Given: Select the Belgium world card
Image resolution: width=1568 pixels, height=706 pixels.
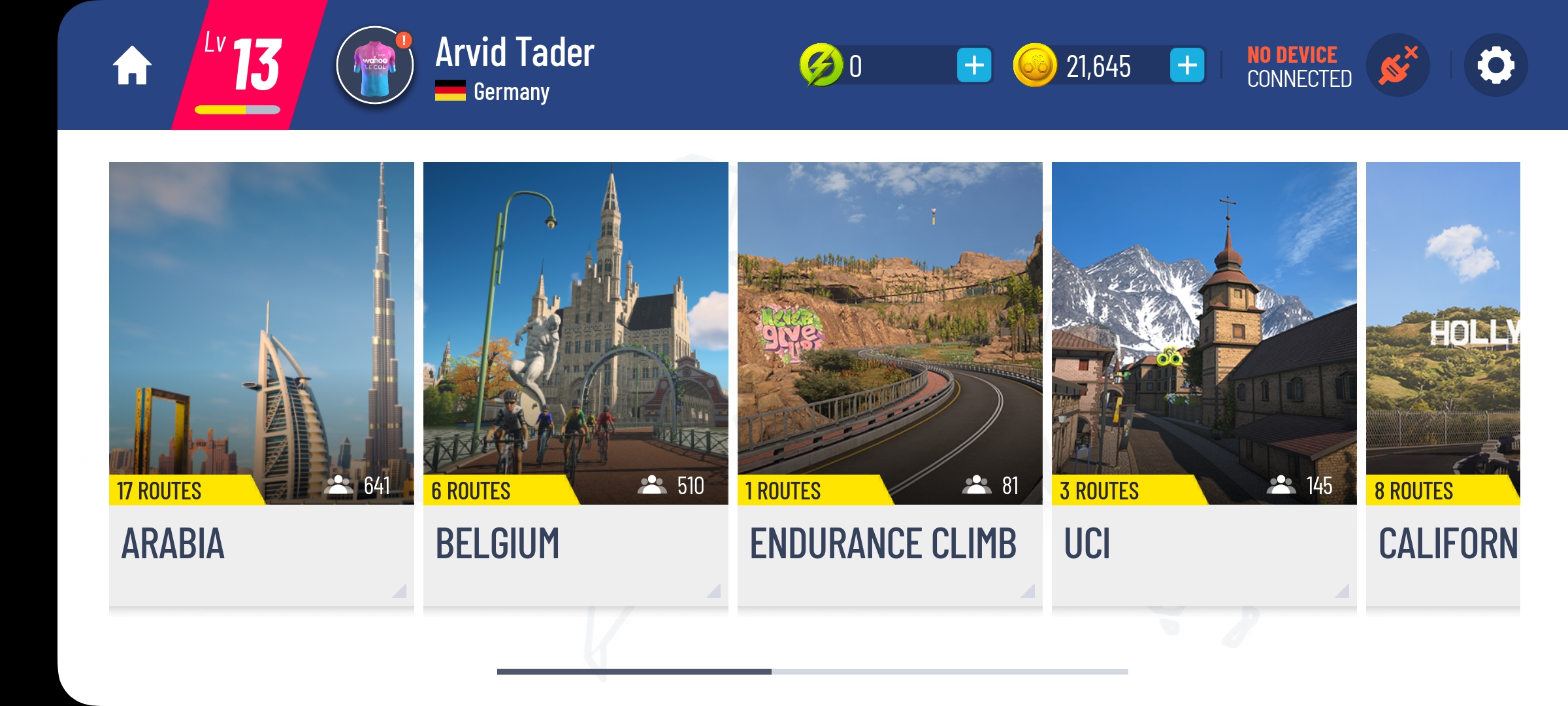Looking at the screenshot, I should coord(576,386).
